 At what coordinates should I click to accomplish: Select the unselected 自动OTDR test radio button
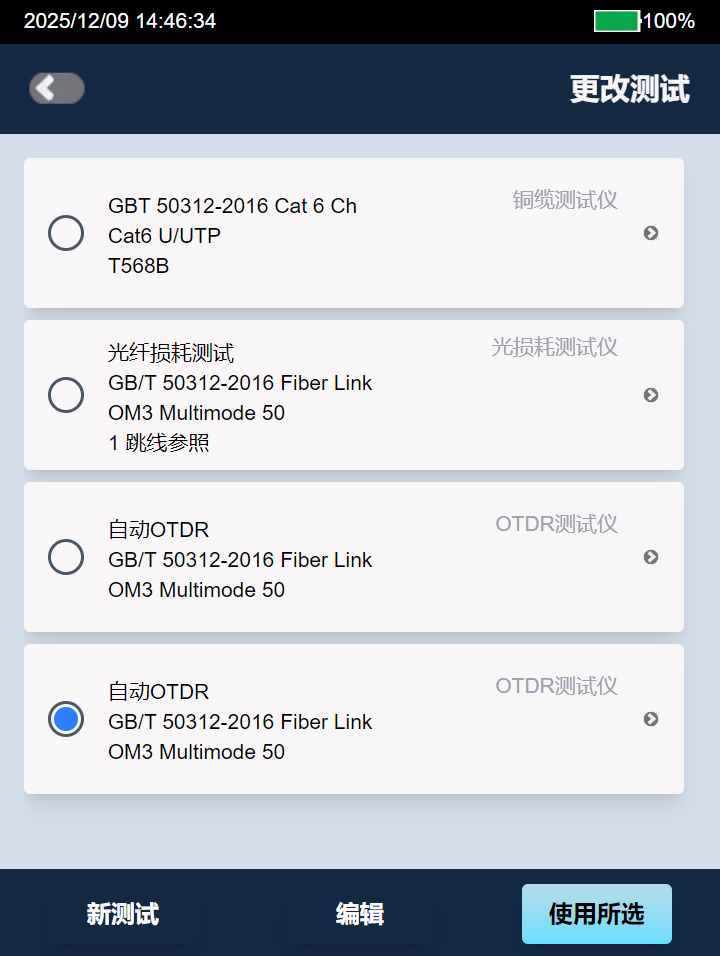66,557
